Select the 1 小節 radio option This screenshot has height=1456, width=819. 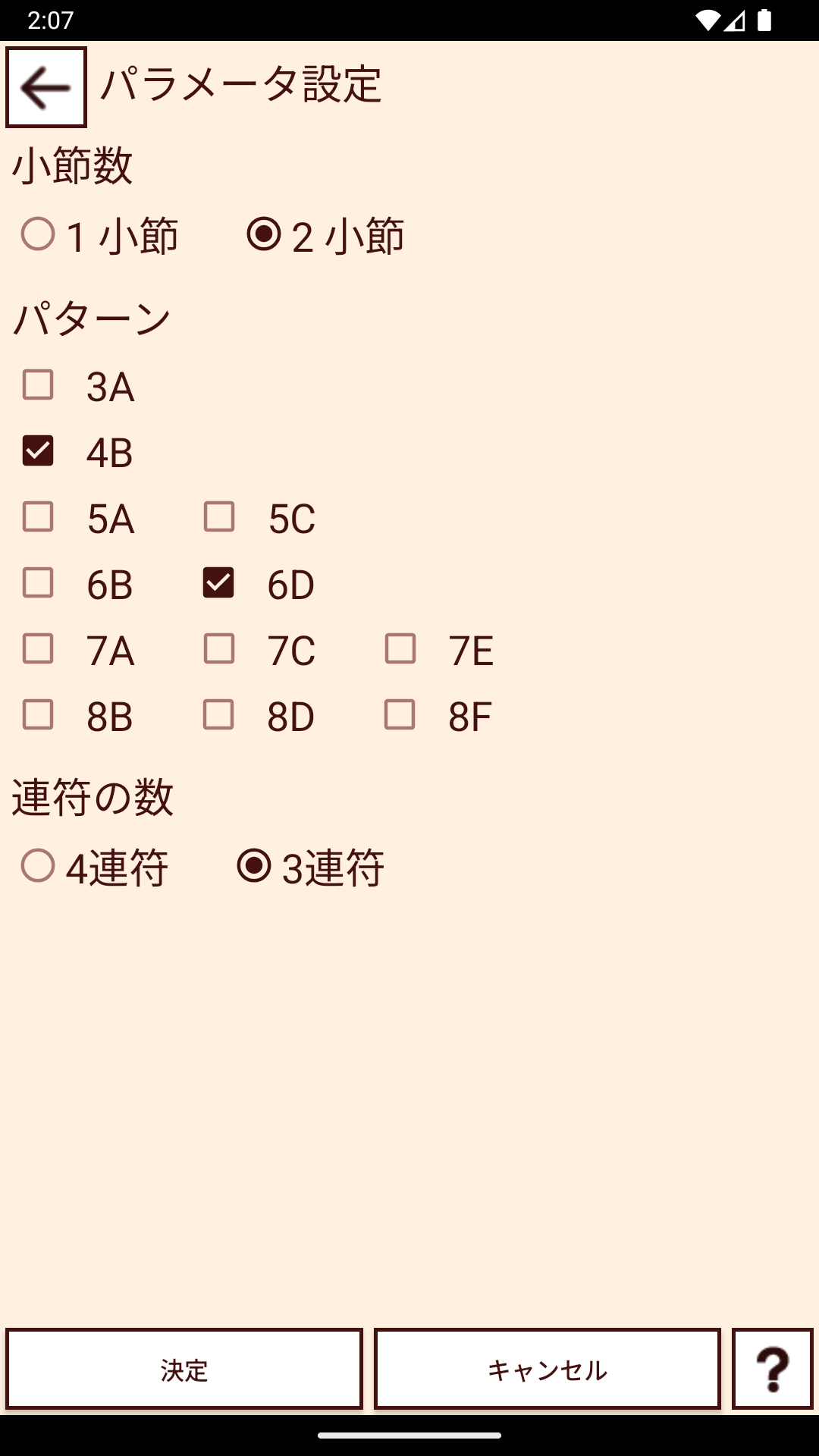pyautogui.click(x=99, y=235)
